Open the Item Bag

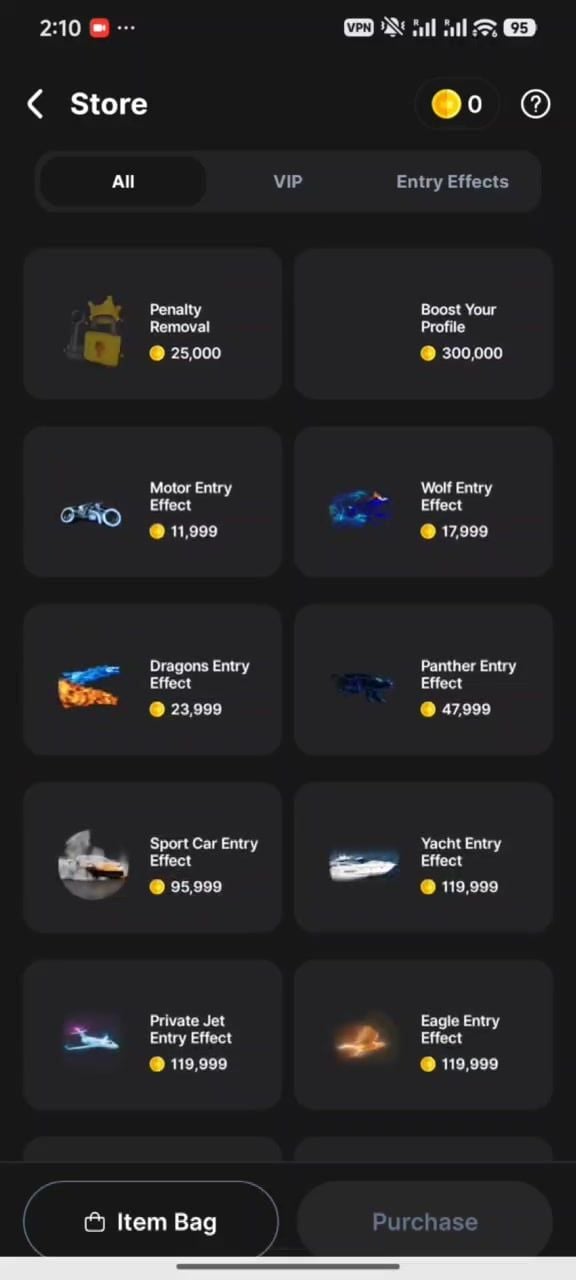(x=151, y=1221)
